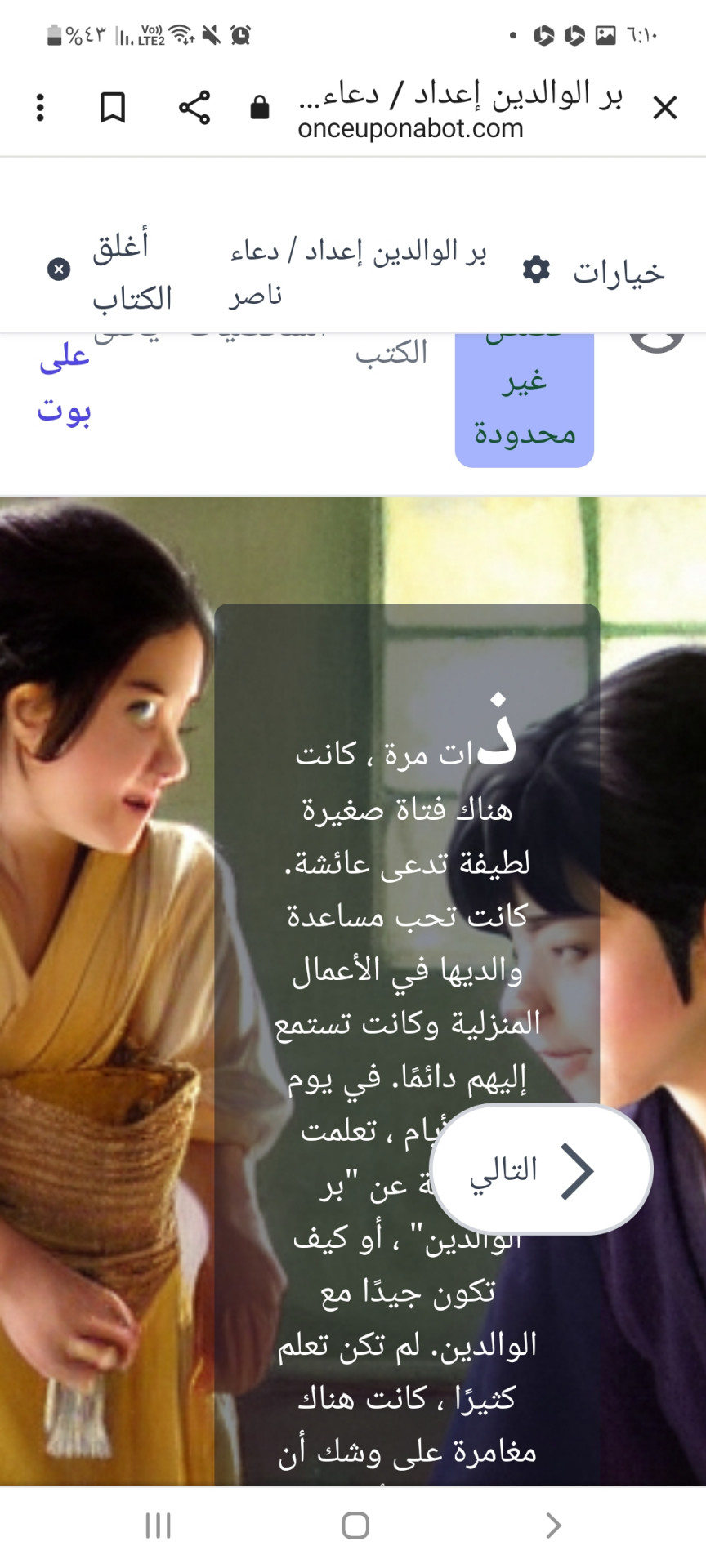Open خيارات settings gear
This screenshot has height=1568, width=706.
point(594,270)
